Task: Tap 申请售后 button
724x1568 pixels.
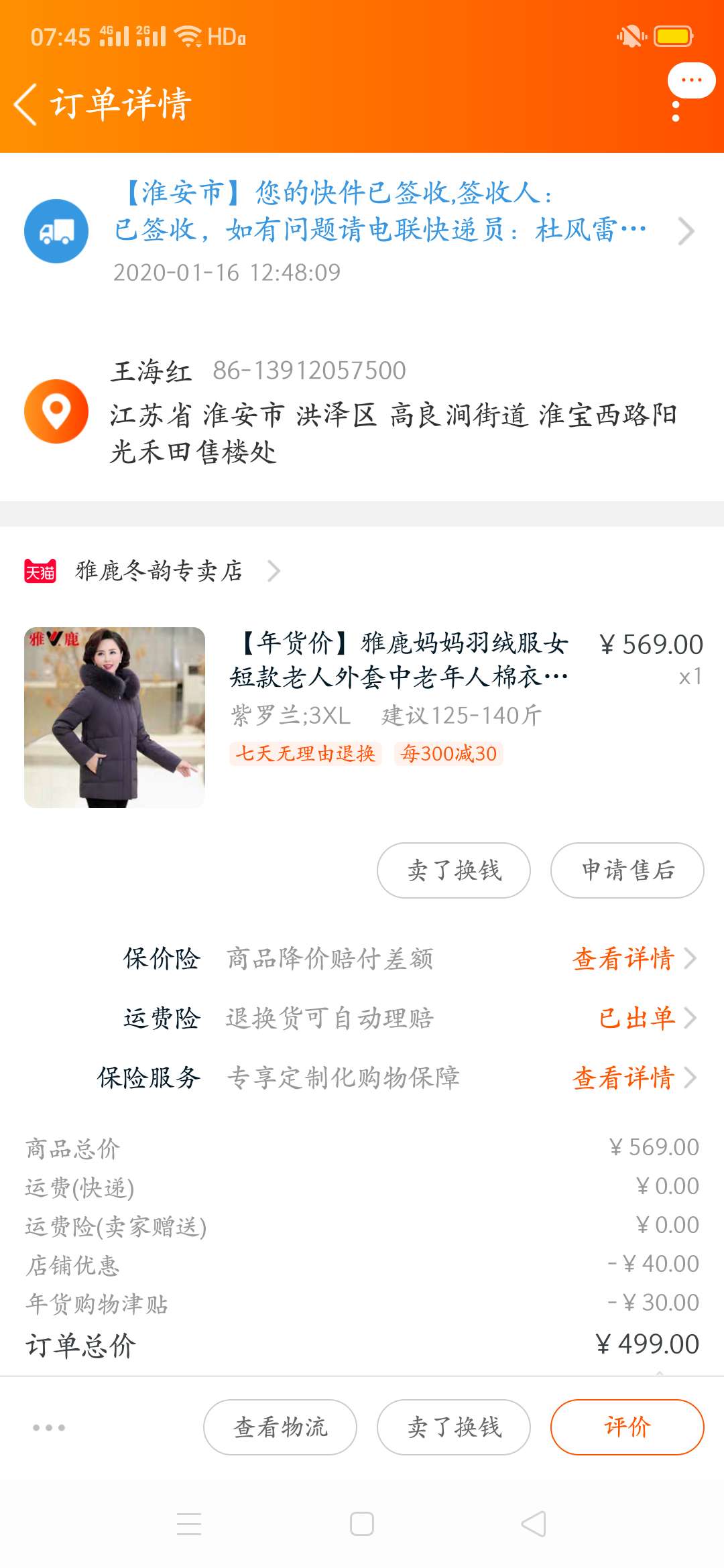Action: (x=627, y=870)
